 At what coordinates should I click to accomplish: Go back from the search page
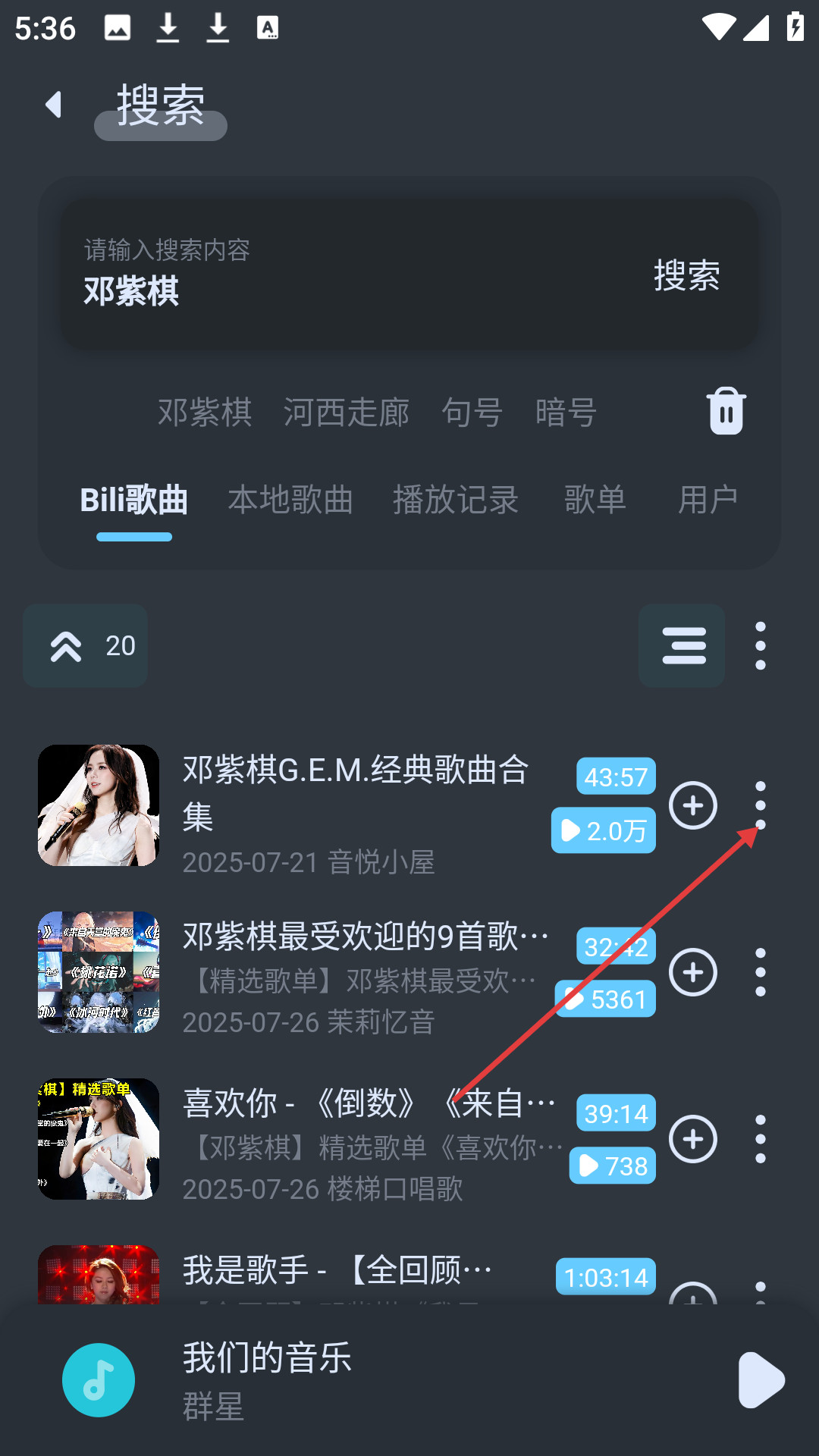53,105
